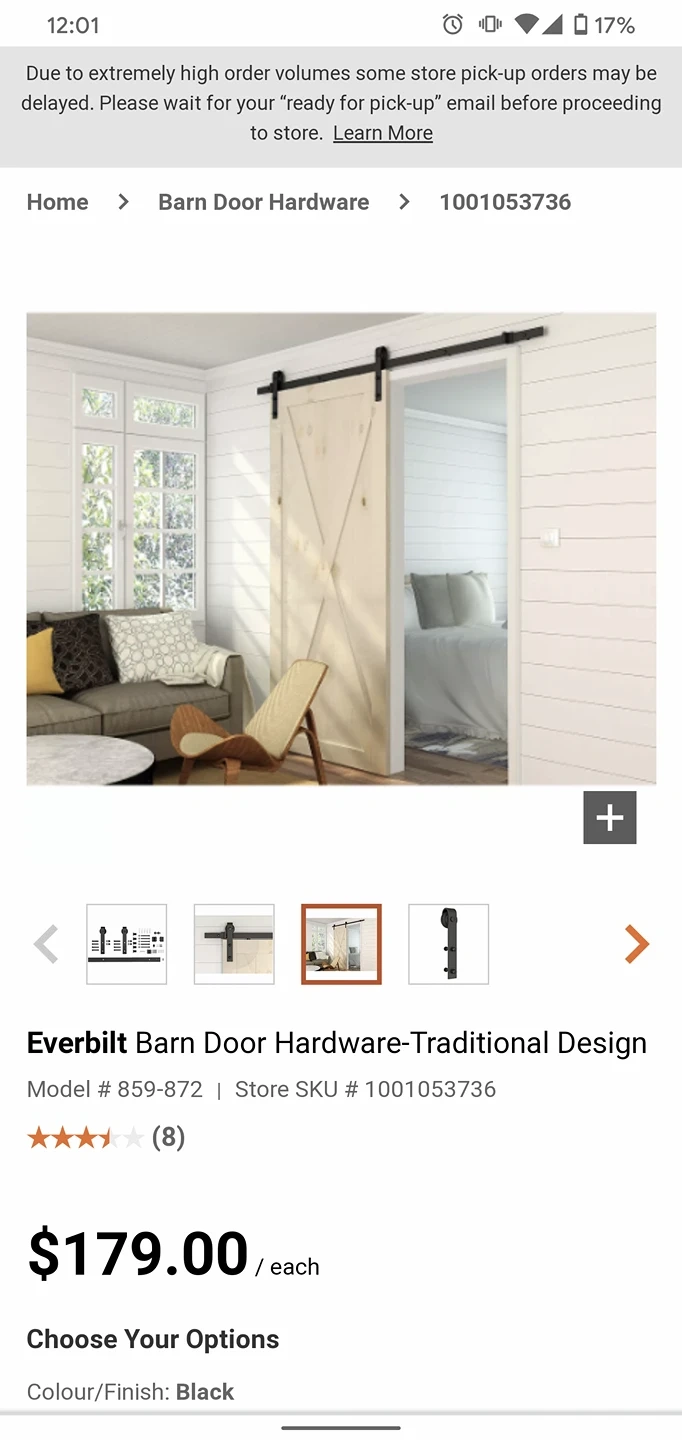Open the Learn More link in banner
Viewport: 682px width, 1440px height.
tap(382, 133)
